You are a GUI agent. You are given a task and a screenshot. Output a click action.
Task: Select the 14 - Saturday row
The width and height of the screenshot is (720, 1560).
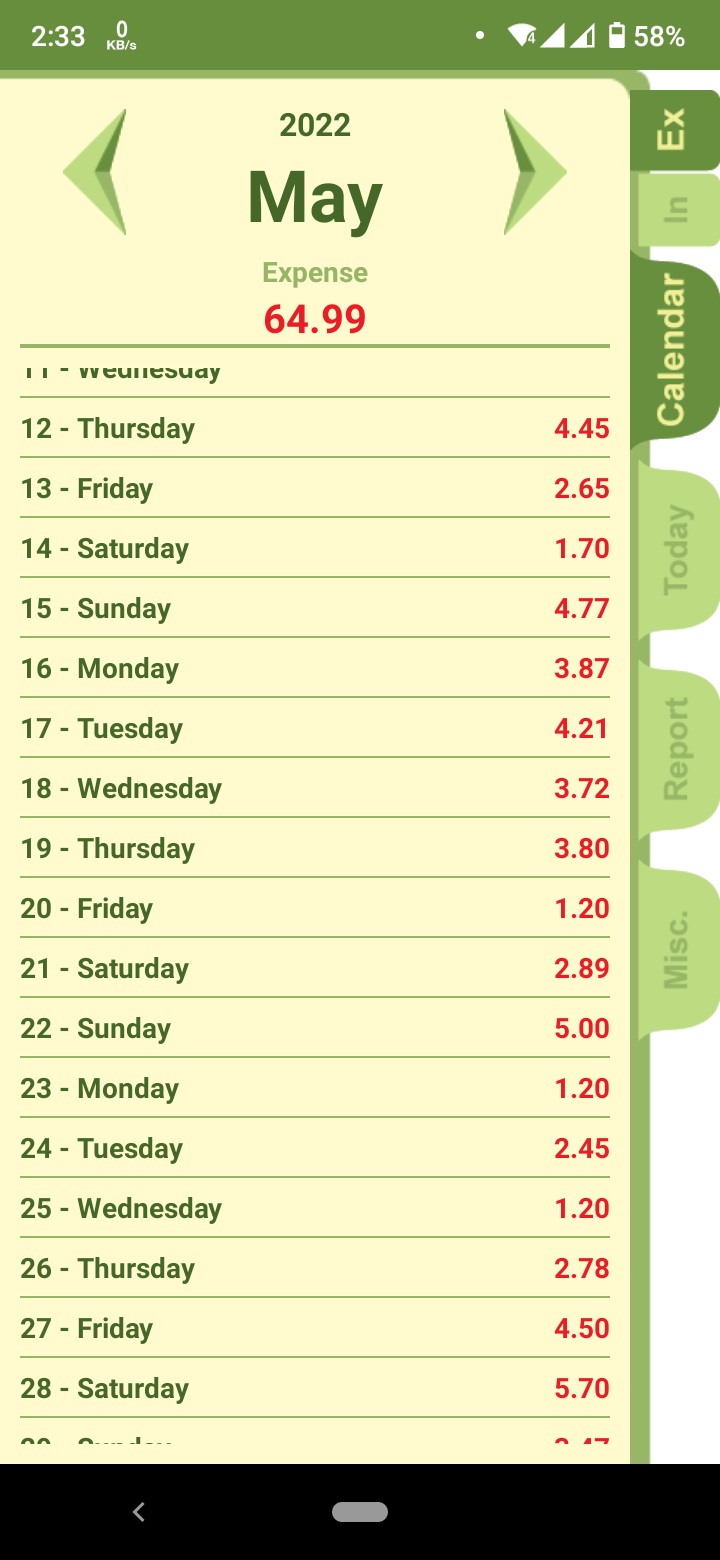315,548
